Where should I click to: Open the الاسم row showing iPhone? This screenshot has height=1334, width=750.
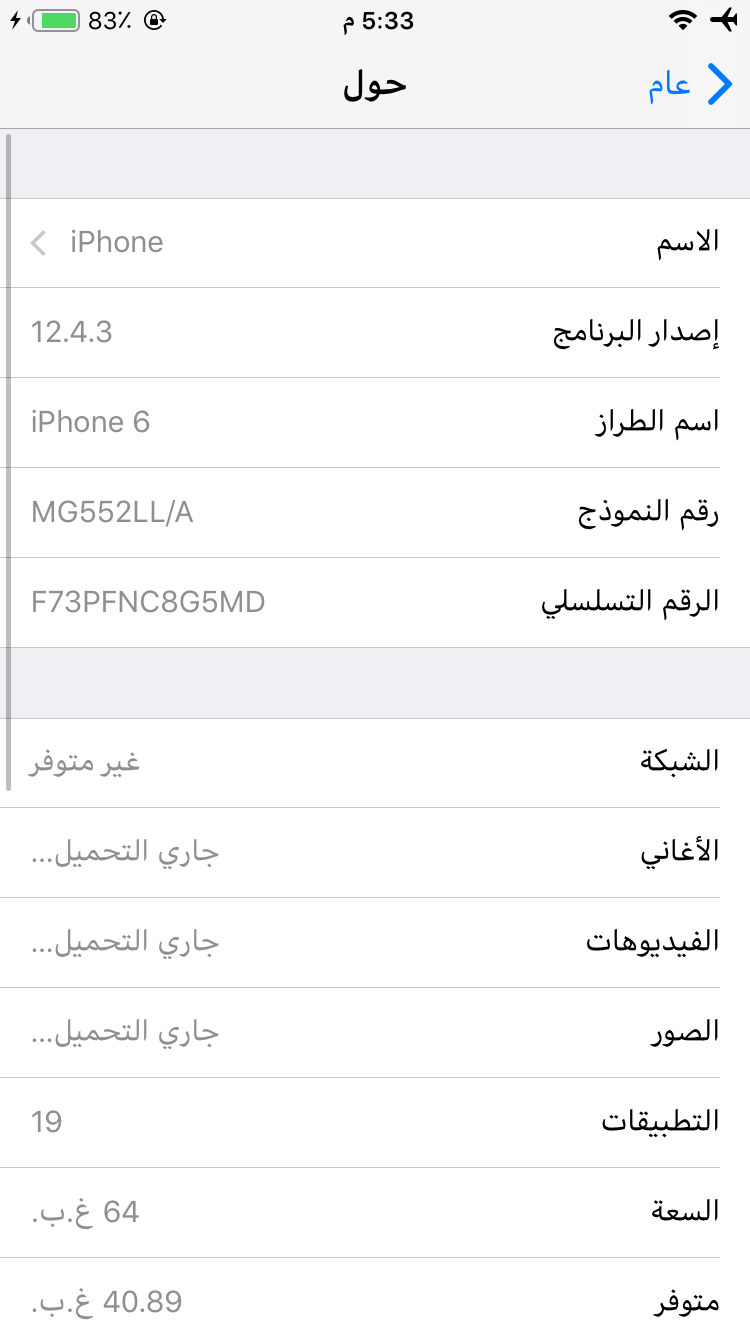coord(375,243)
